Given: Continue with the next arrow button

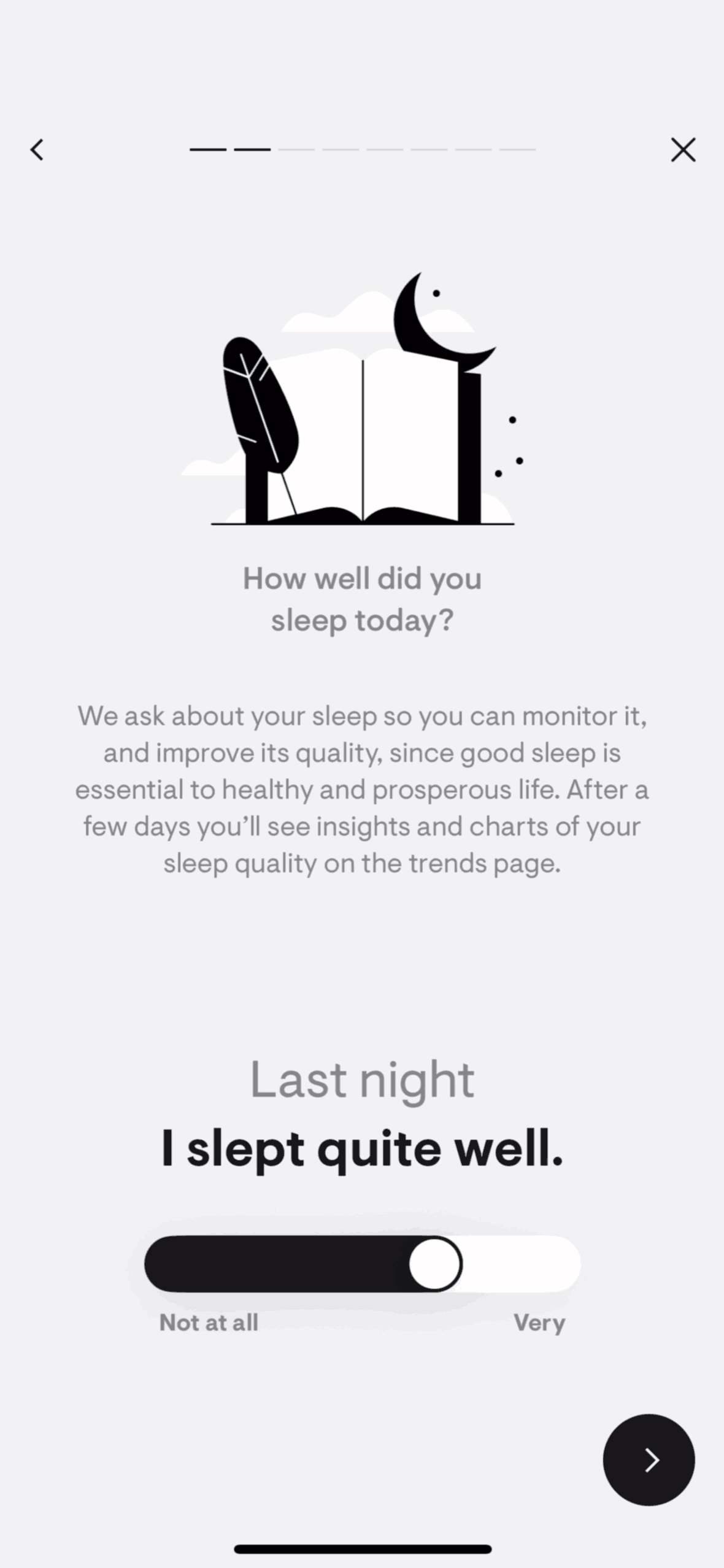Looking at the screenshot, I should [x=649, y=1460].
